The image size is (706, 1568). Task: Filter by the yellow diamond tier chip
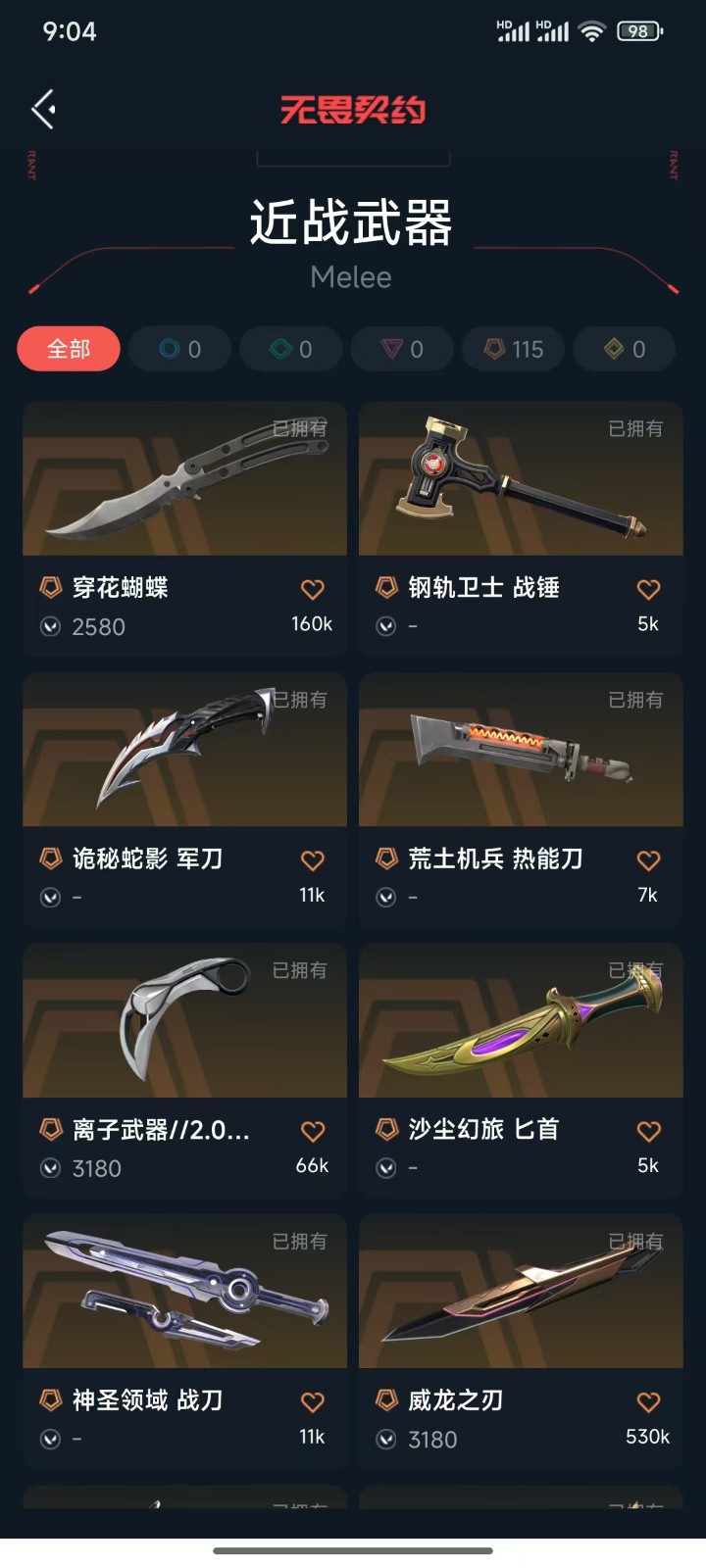(625, 349)
